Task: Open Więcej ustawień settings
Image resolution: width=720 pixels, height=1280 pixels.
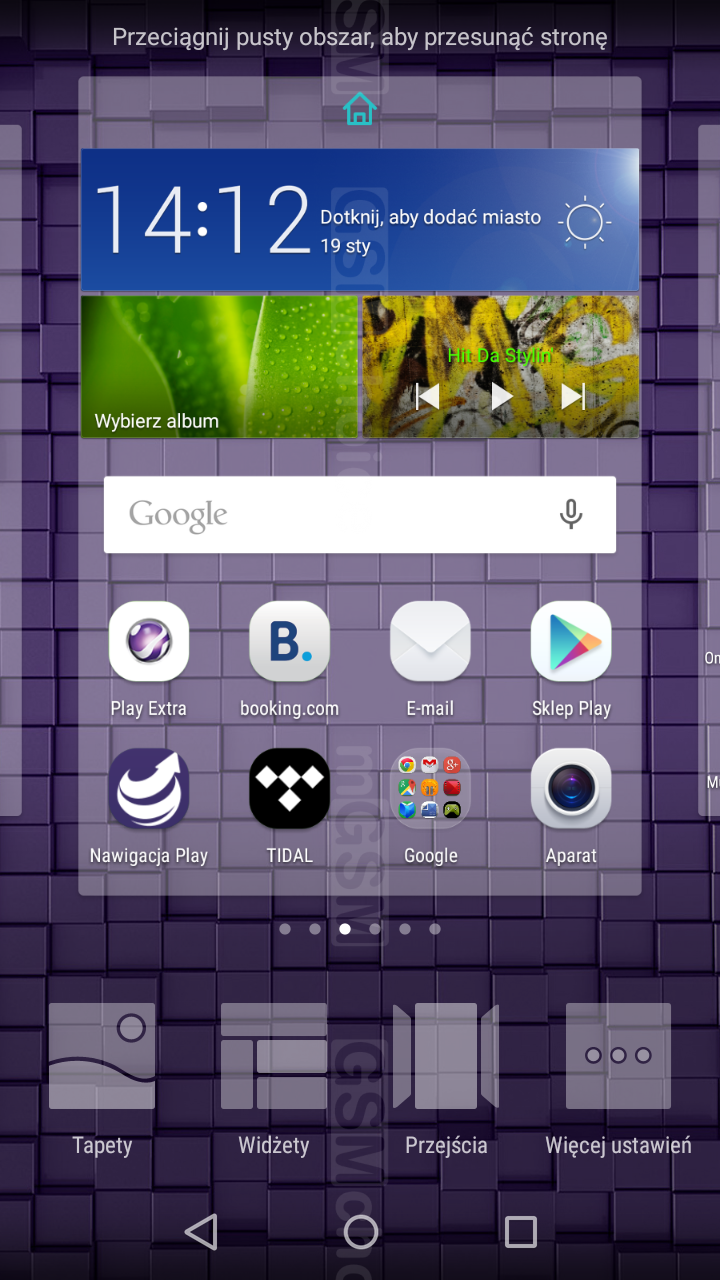Action: (x=618, y=1057)
